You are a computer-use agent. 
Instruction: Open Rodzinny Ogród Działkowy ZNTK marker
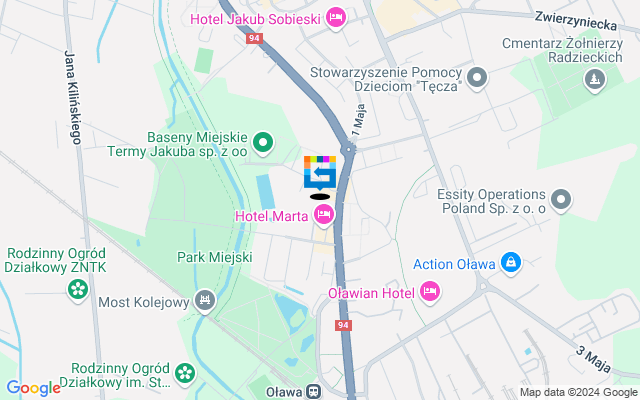(x=77, y=290)
